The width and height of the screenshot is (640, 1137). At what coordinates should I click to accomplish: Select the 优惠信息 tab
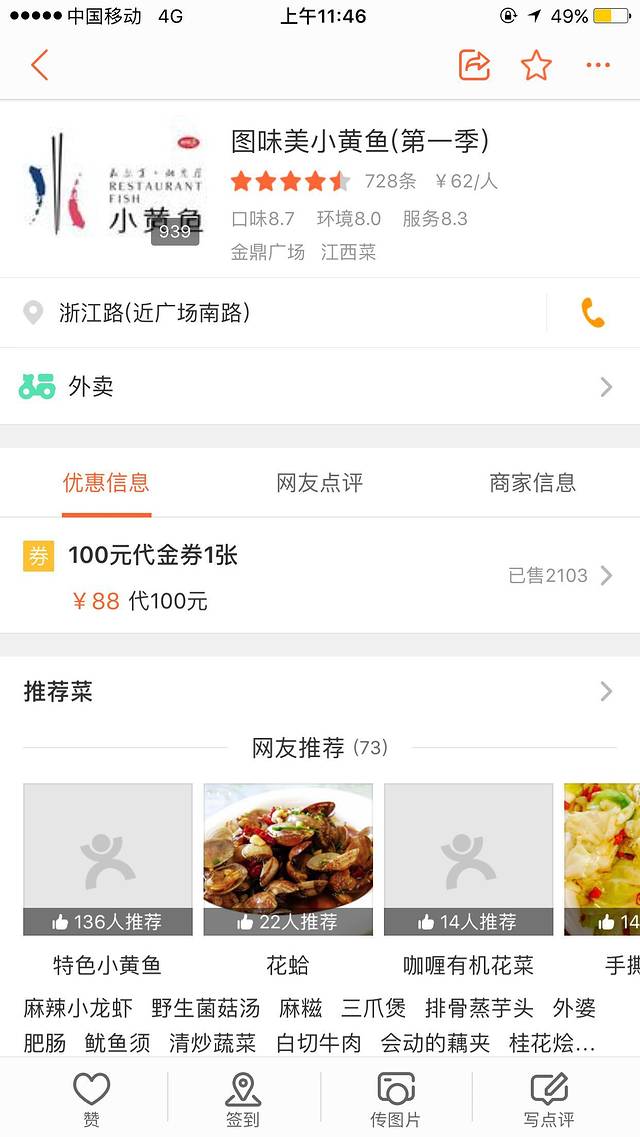tap(106, 483)
